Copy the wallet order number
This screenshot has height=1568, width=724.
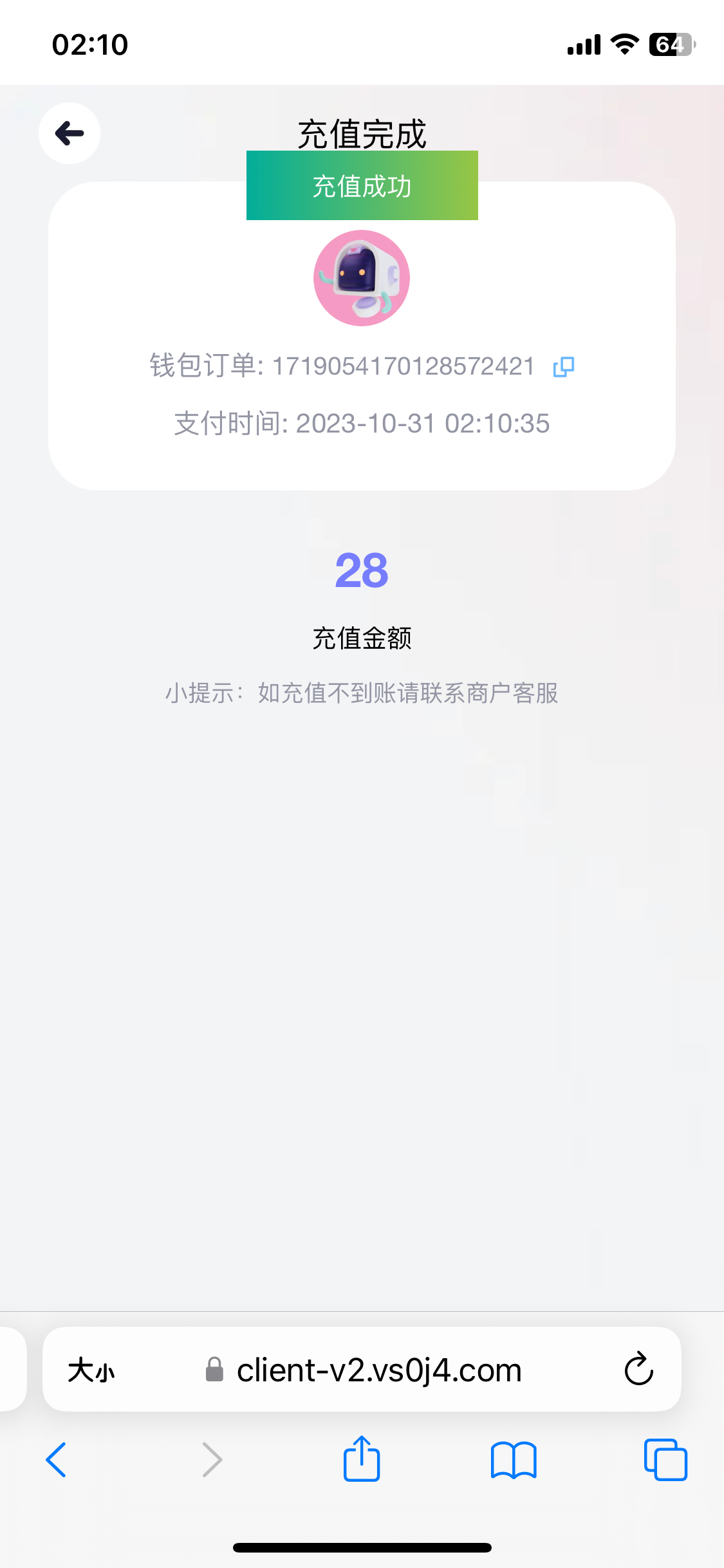click(564, 367)
